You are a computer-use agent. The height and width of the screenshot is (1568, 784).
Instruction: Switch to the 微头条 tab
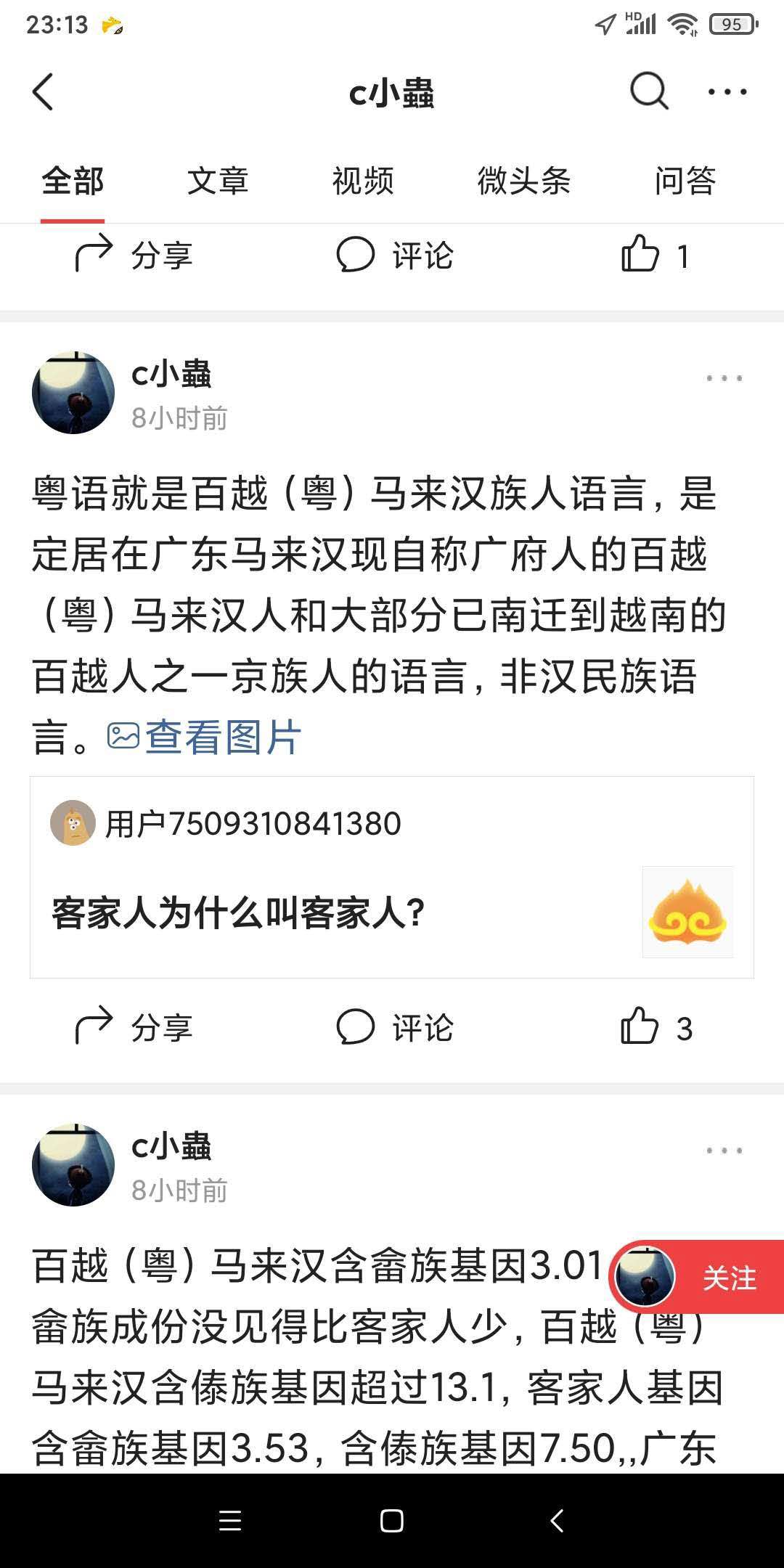pyautogui.click(x=523, y=181)
